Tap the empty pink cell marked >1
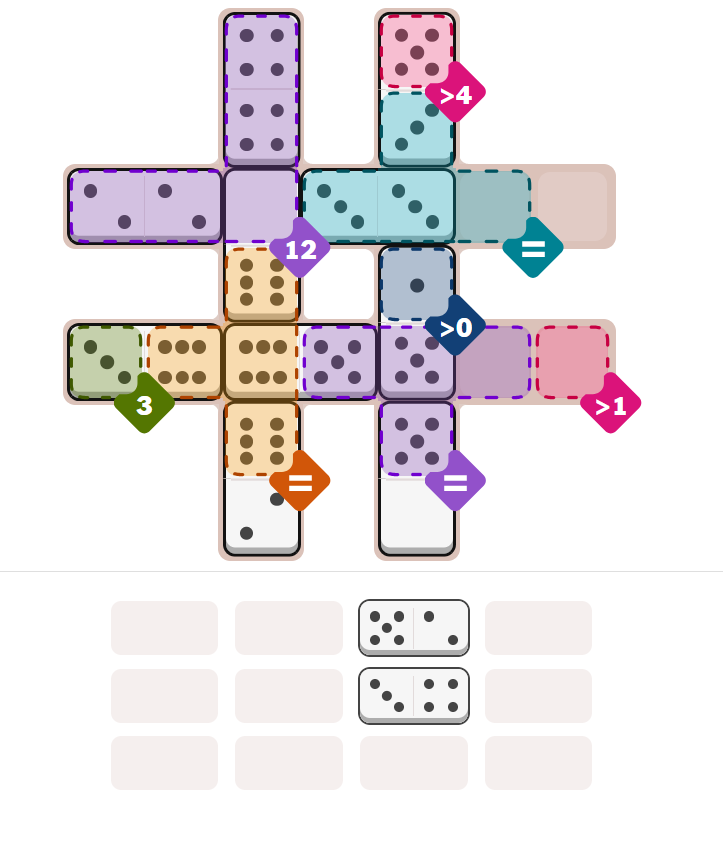This screenshot has height=841, width=723. (572, 362)
